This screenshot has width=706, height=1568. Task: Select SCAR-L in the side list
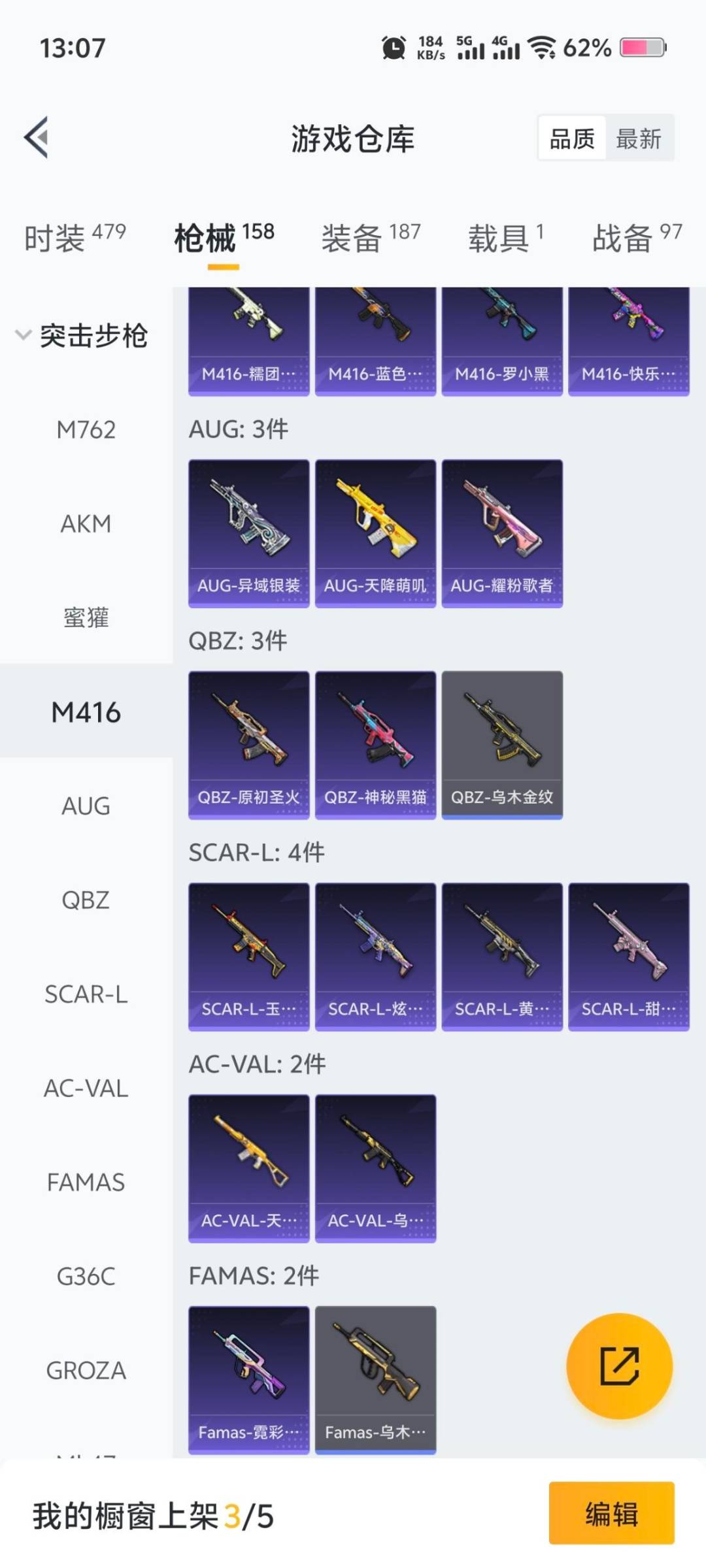coord(86,994)
